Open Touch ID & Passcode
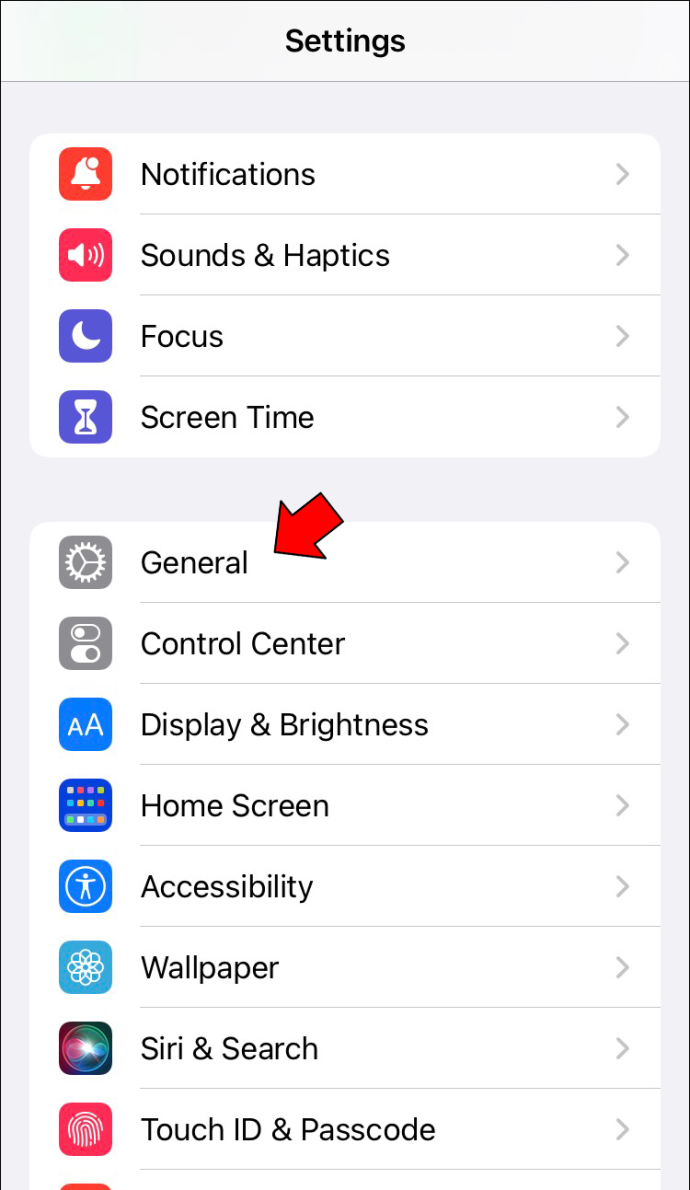Screen dimensions: 690x1190 point(345,1129)
